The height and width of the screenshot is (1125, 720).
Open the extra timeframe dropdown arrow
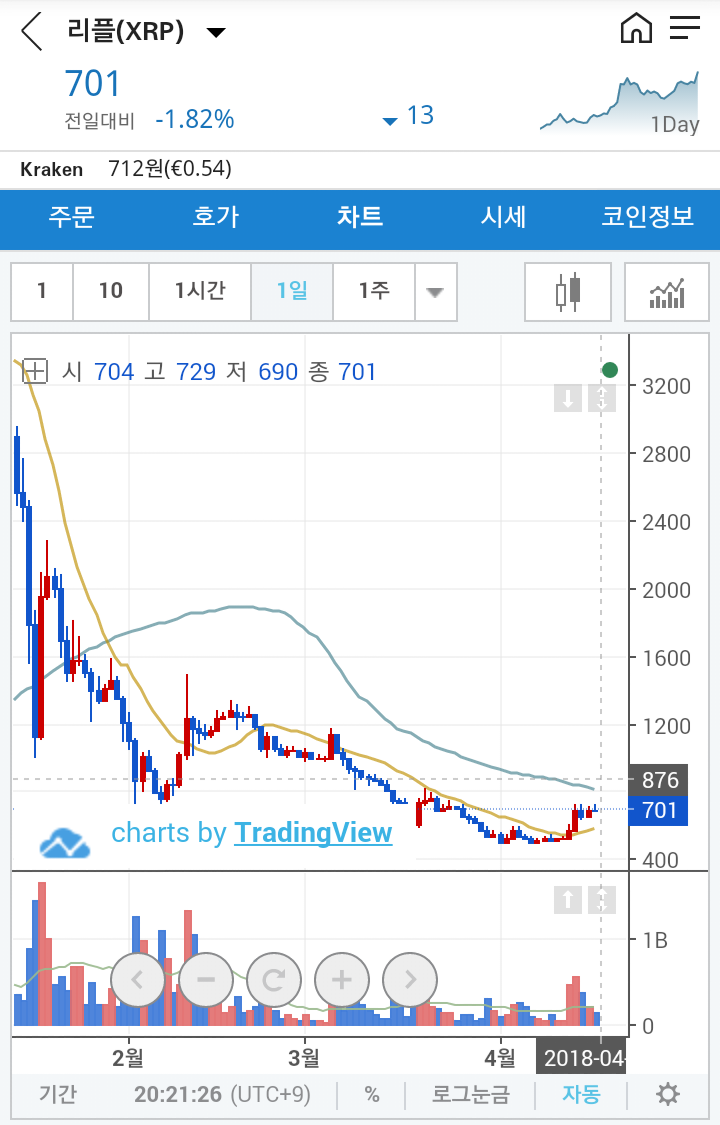(x=434, y=291)
